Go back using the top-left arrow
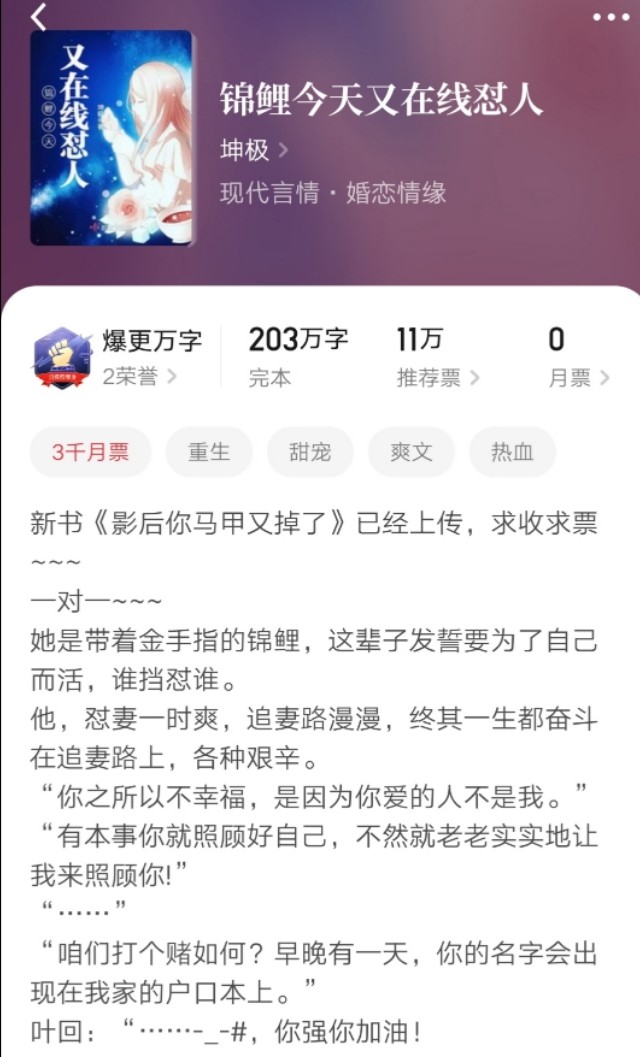The width and height of the screenshot is (640, 1057). 38,17
